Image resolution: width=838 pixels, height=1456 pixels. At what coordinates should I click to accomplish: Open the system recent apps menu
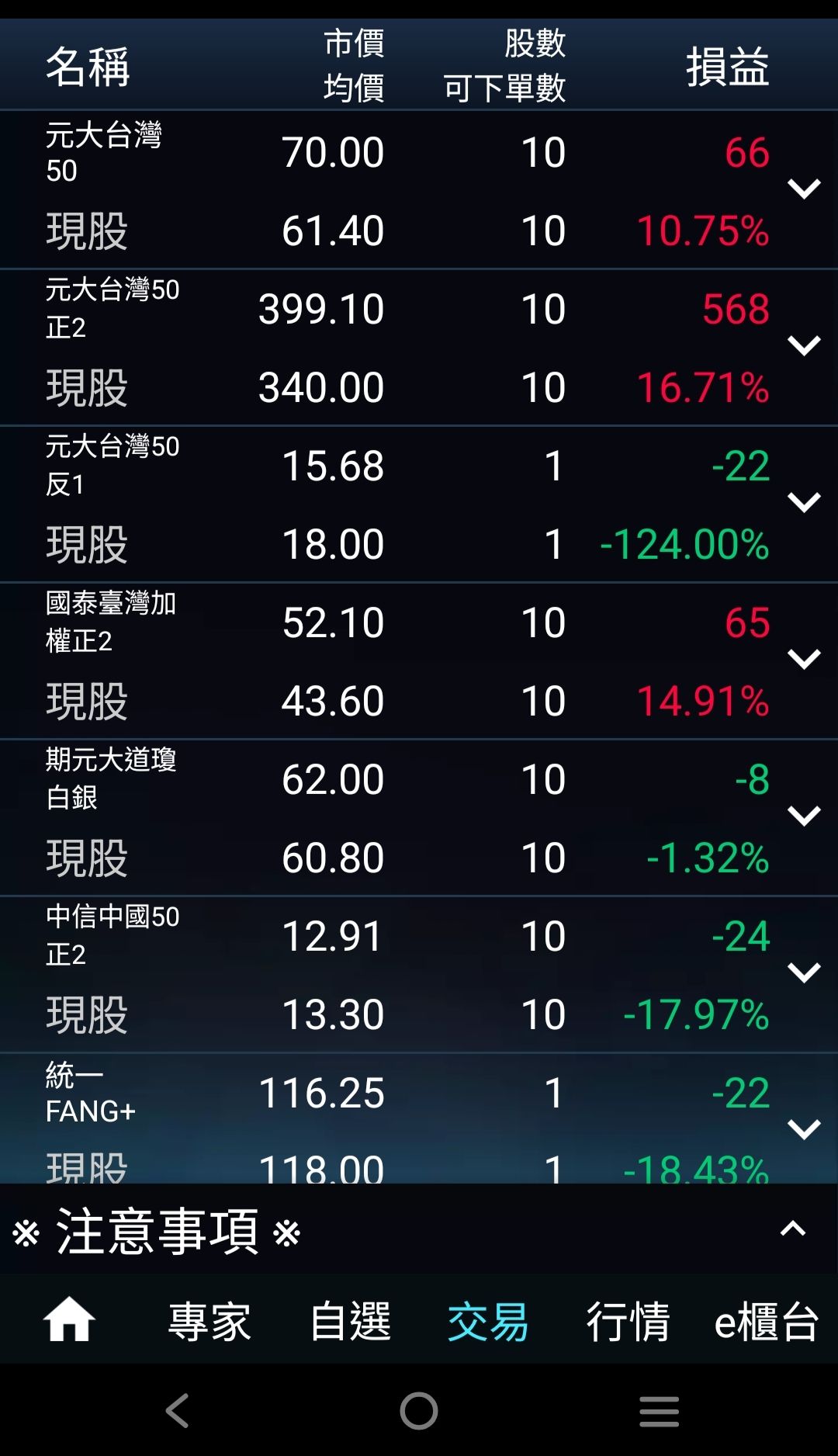pyautogui.click(x=659, y=1410)
